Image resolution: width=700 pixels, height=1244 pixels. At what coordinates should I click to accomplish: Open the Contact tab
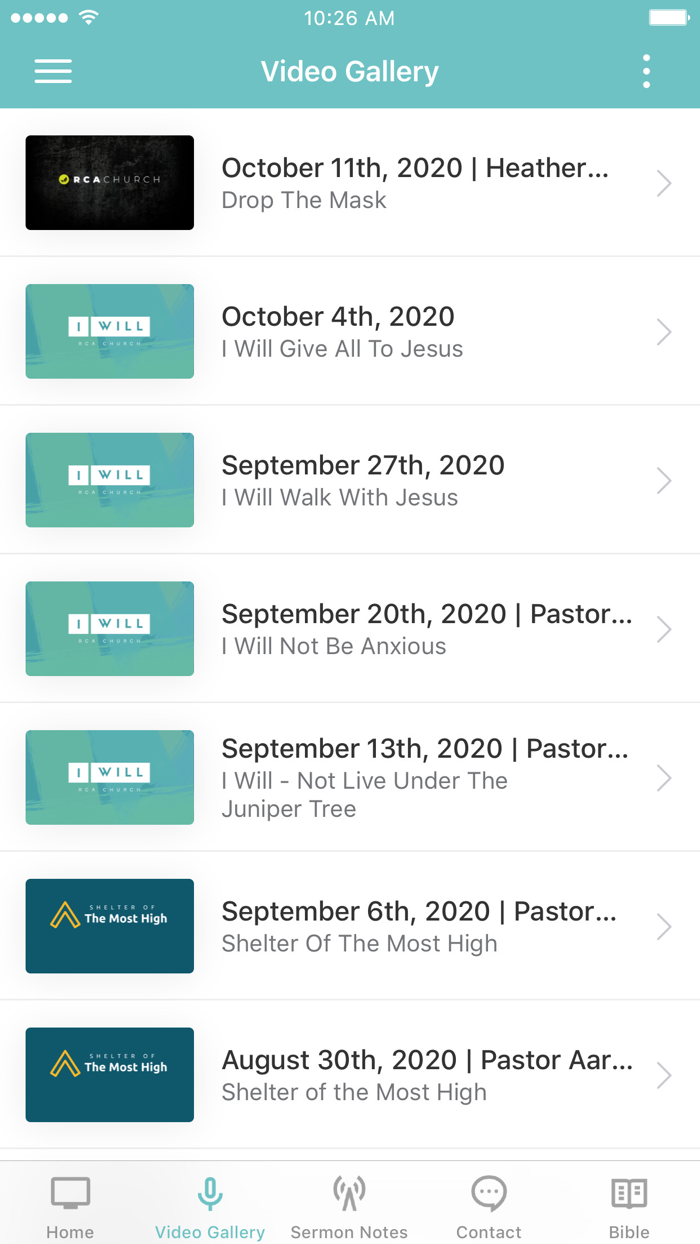click(x=489, y=1206)
